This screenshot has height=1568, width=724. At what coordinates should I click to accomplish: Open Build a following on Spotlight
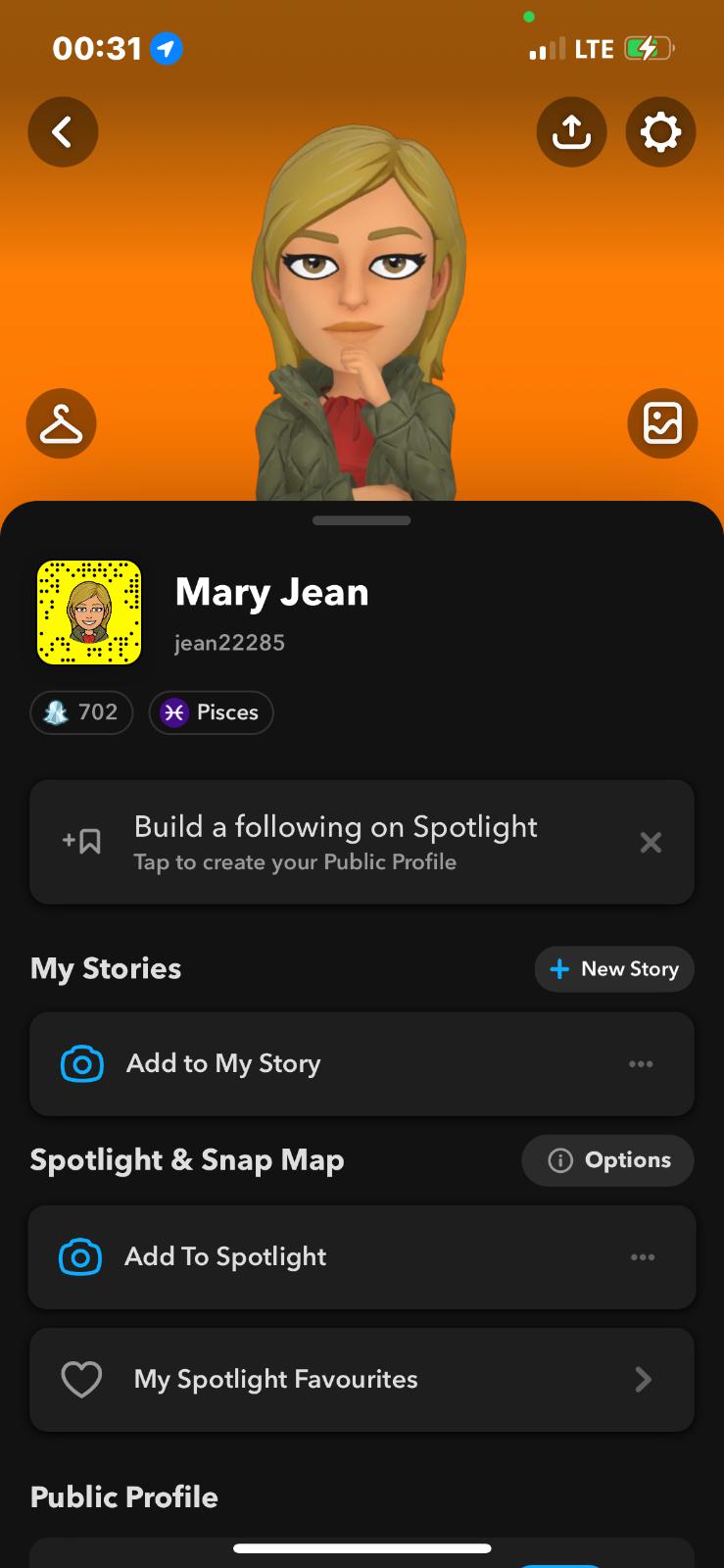coord(333,842)
